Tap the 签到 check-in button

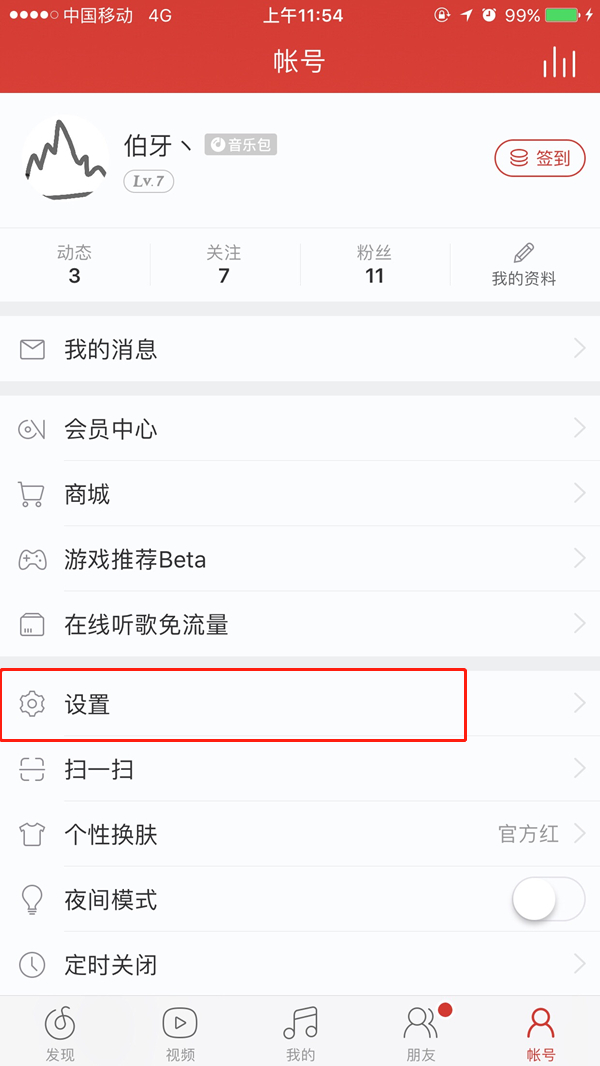click(540, 158)
